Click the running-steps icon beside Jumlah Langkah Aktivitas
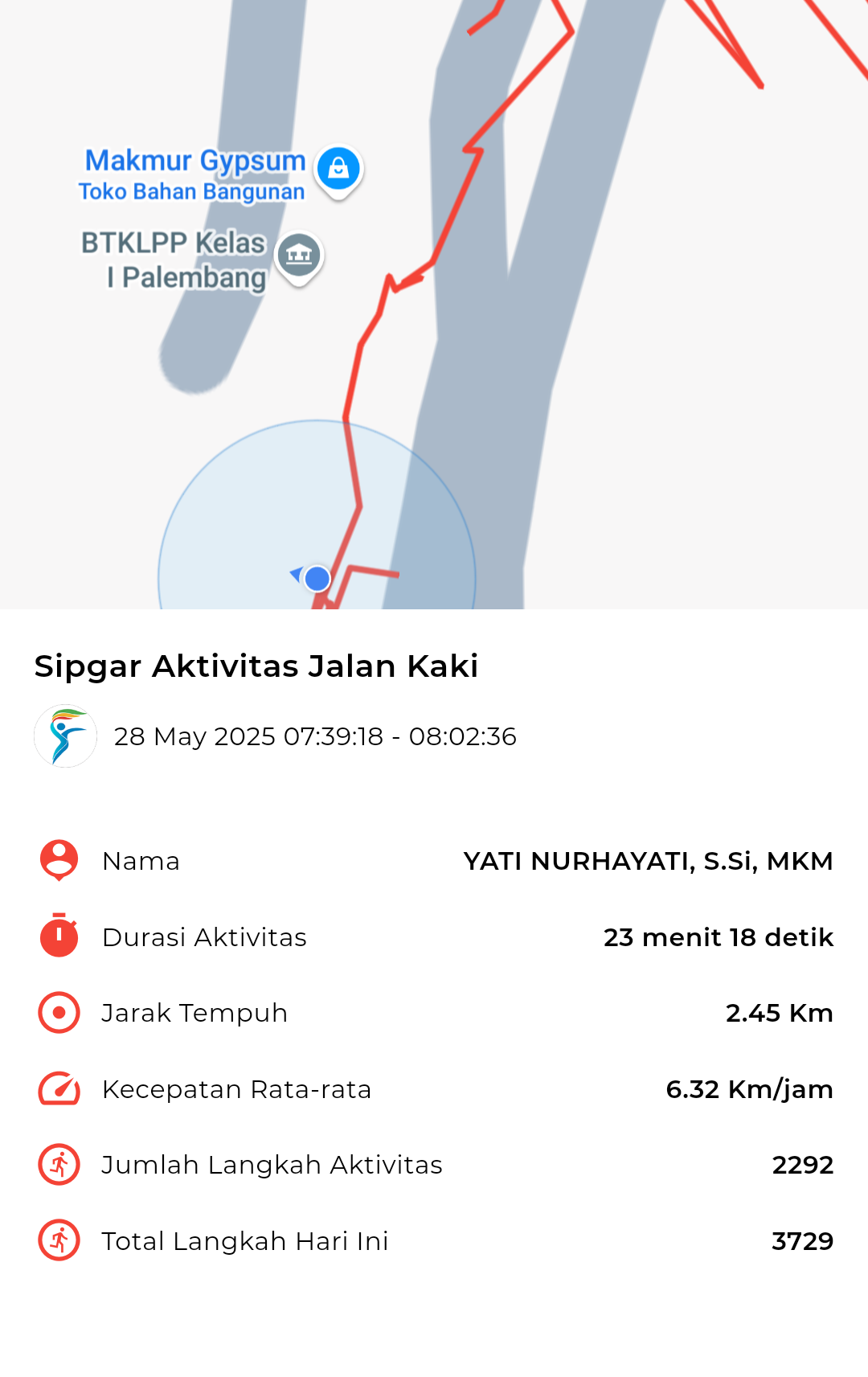This screenshot has height=1377, width=868. [x=57, y=1164]
